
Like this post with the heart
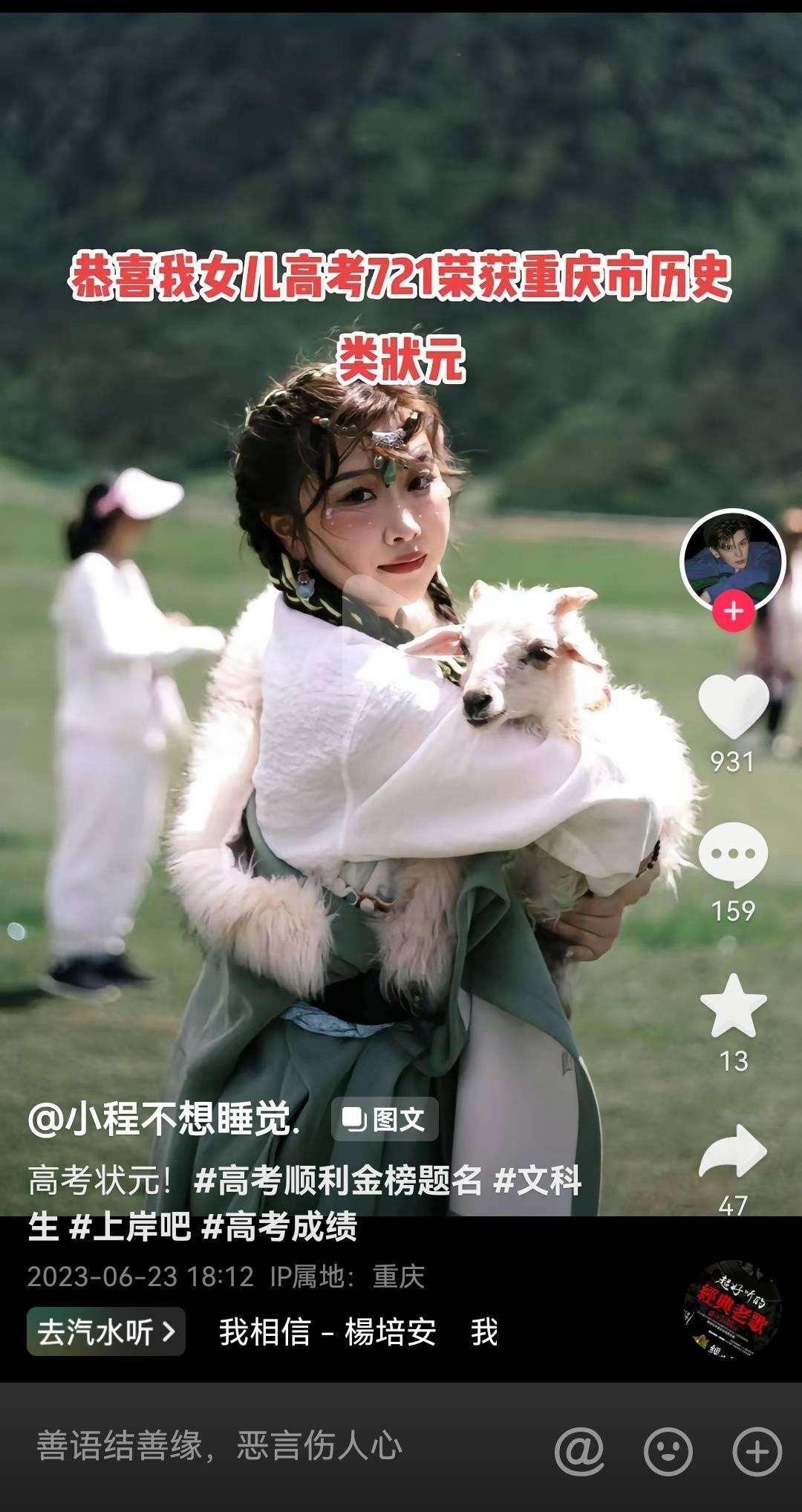tap(733, 706)
